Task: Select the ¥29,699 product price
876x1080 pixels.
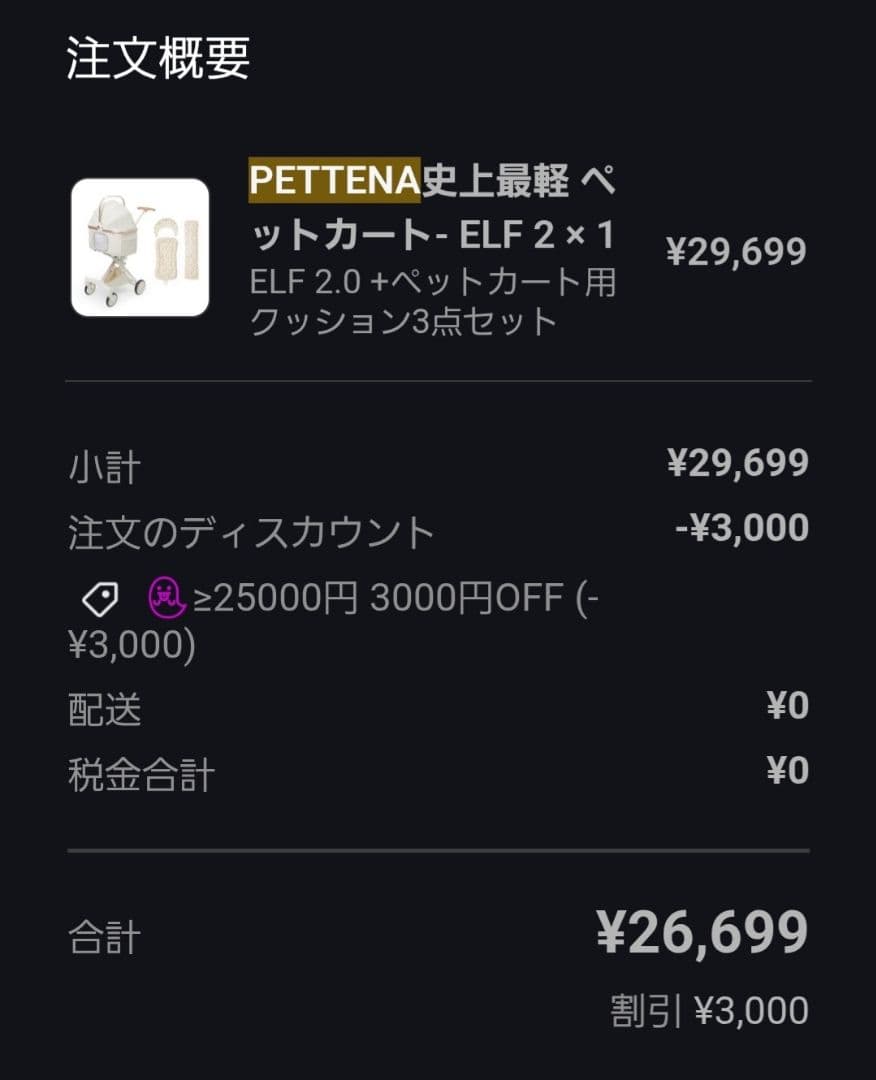Action: 738,250
